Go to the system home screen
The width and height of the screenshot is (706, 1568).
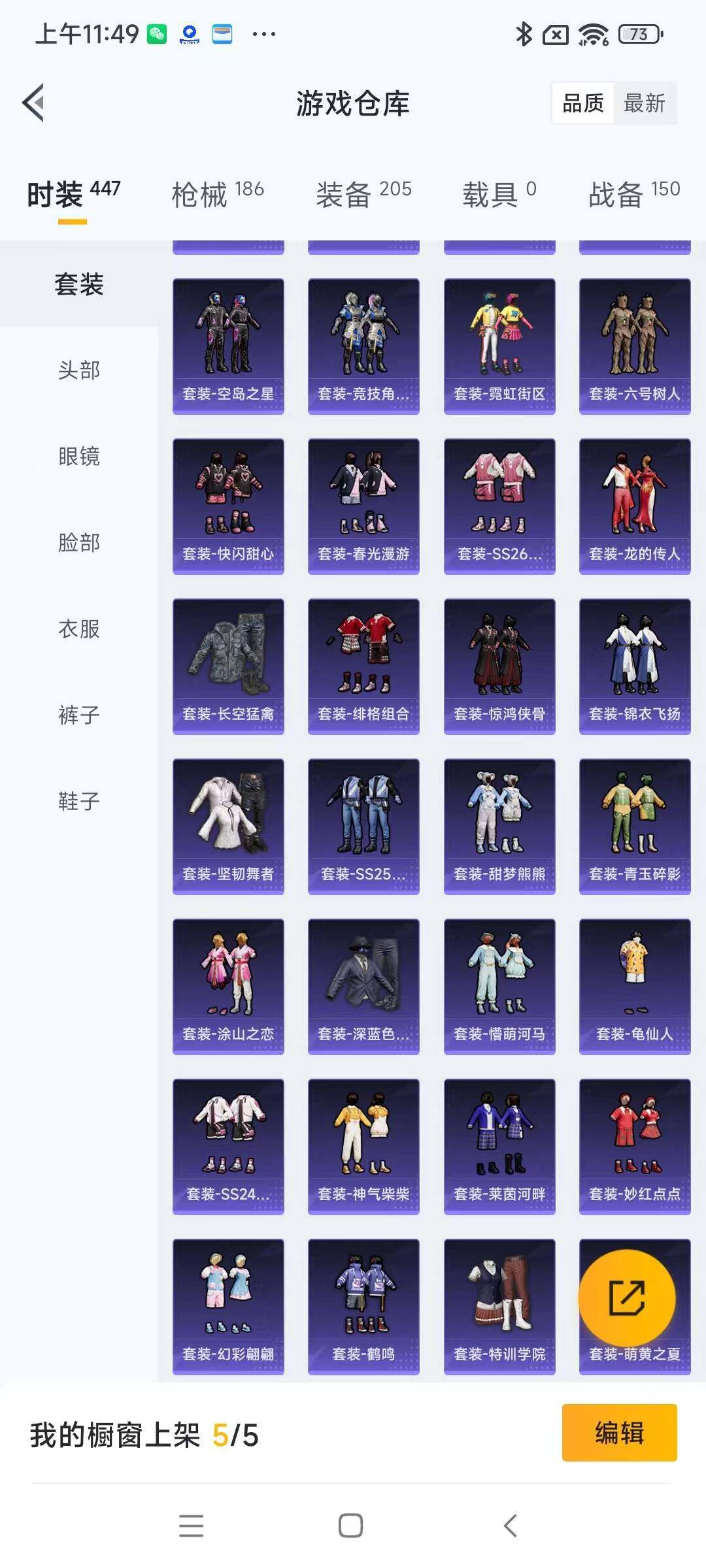pyautogui.click(x=351, y=1526)
